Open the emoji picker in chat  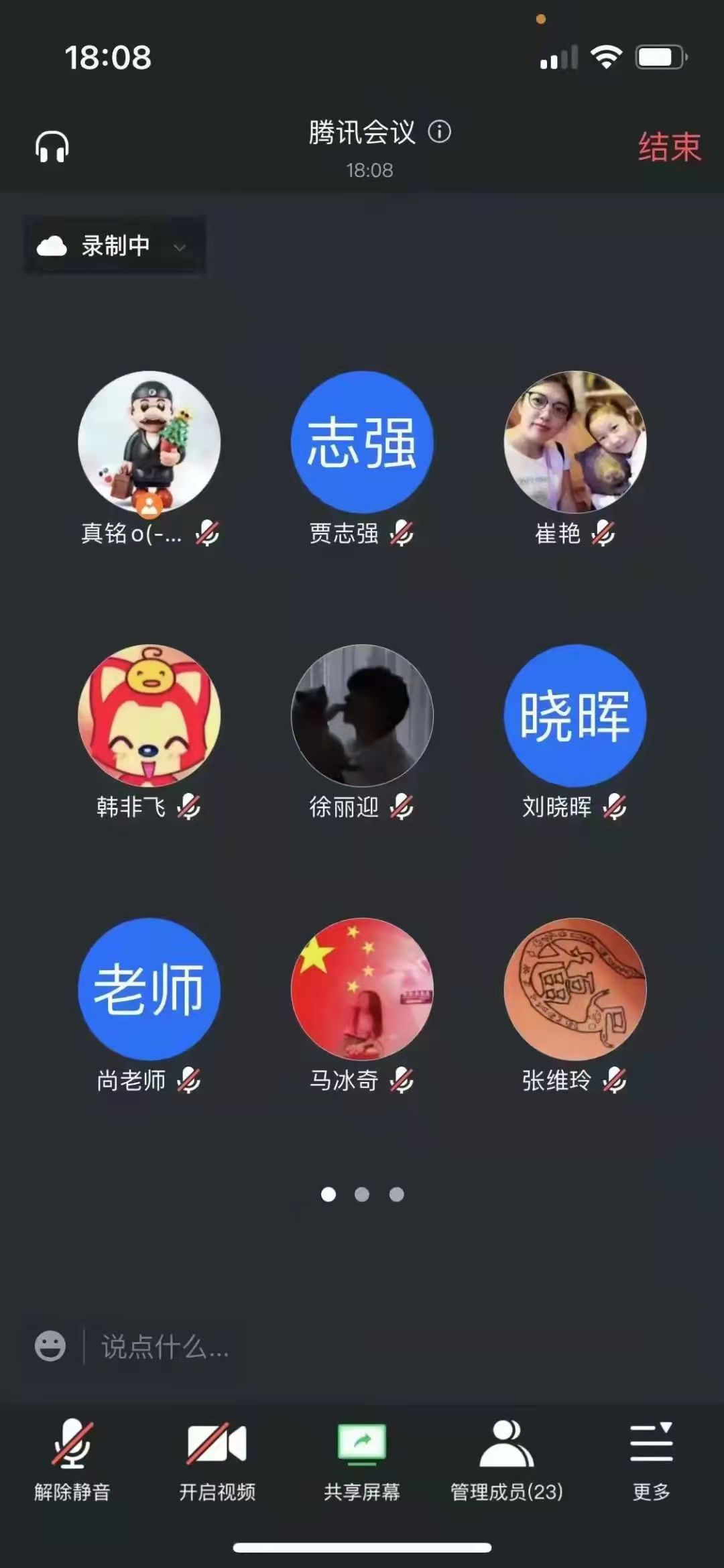(x=50, y=1346)
